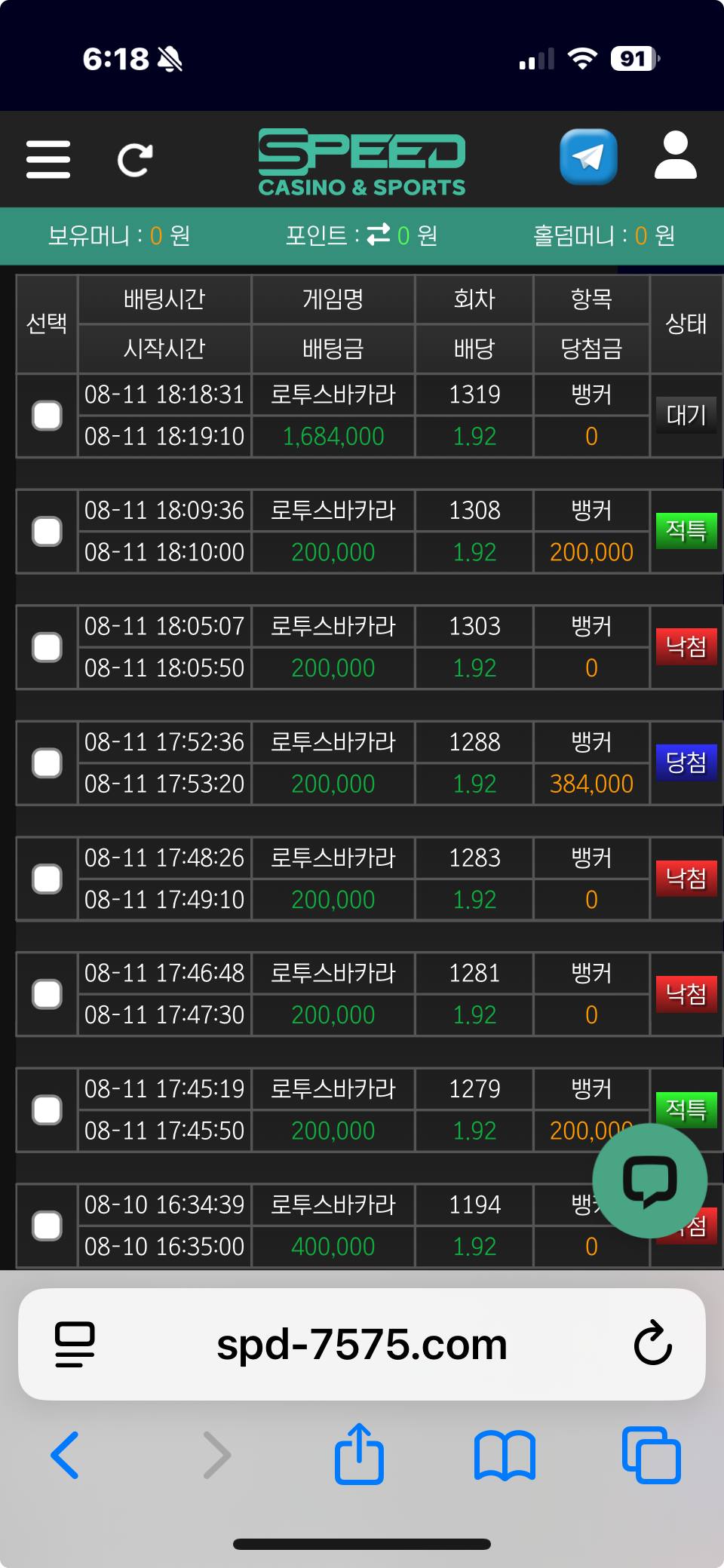Check the round 1281 bet row

point(47,995)
